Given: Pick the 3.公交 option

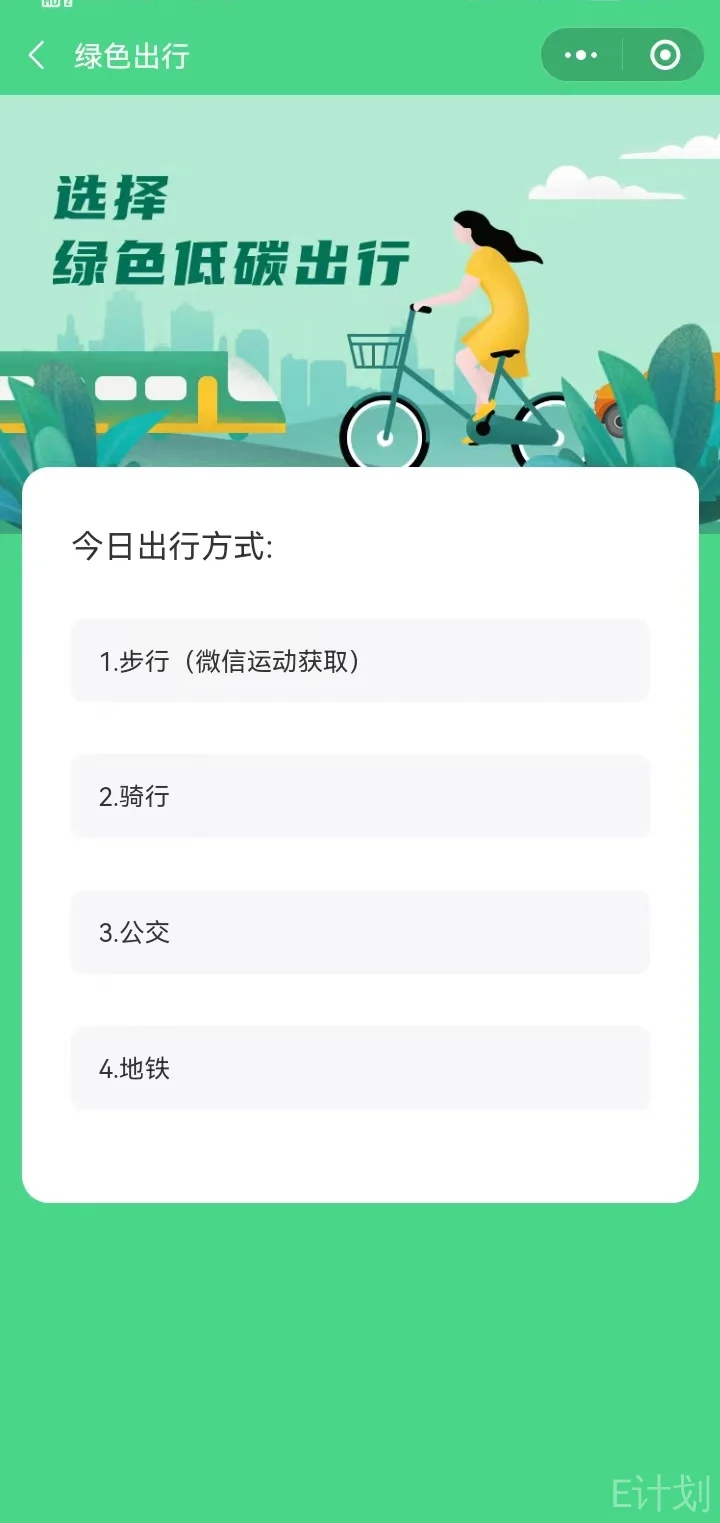Looking at the screenshot, I should (x=360, y=932).
